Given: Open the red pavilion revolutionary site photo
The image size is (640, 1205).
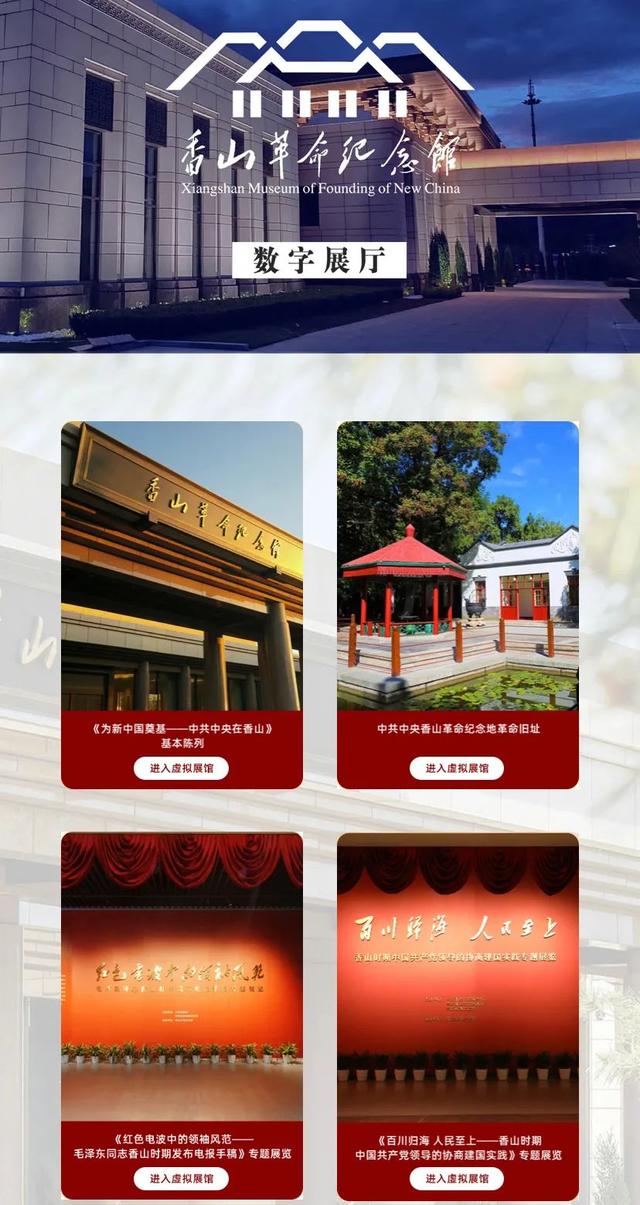Looking at the screenshot, I should tap(457, 565).
